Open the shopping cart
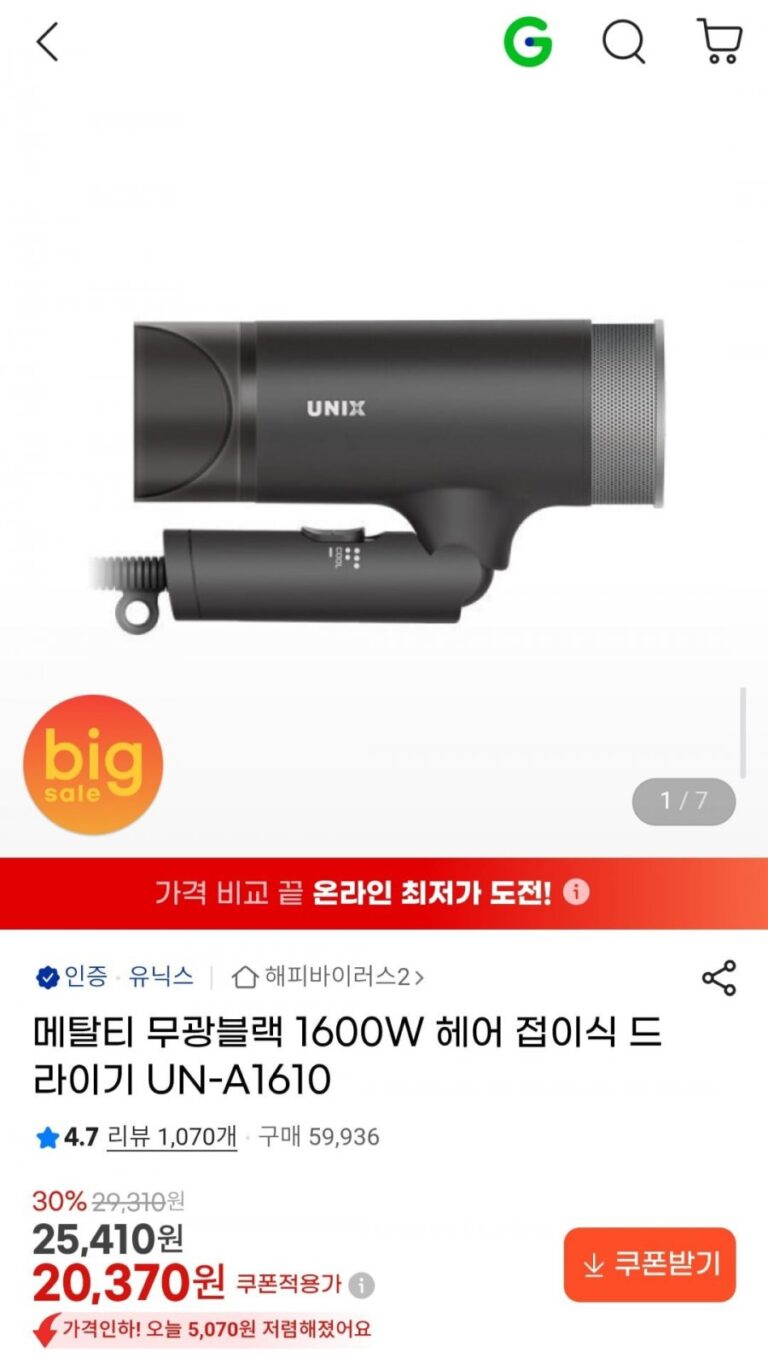 point(719,42)
